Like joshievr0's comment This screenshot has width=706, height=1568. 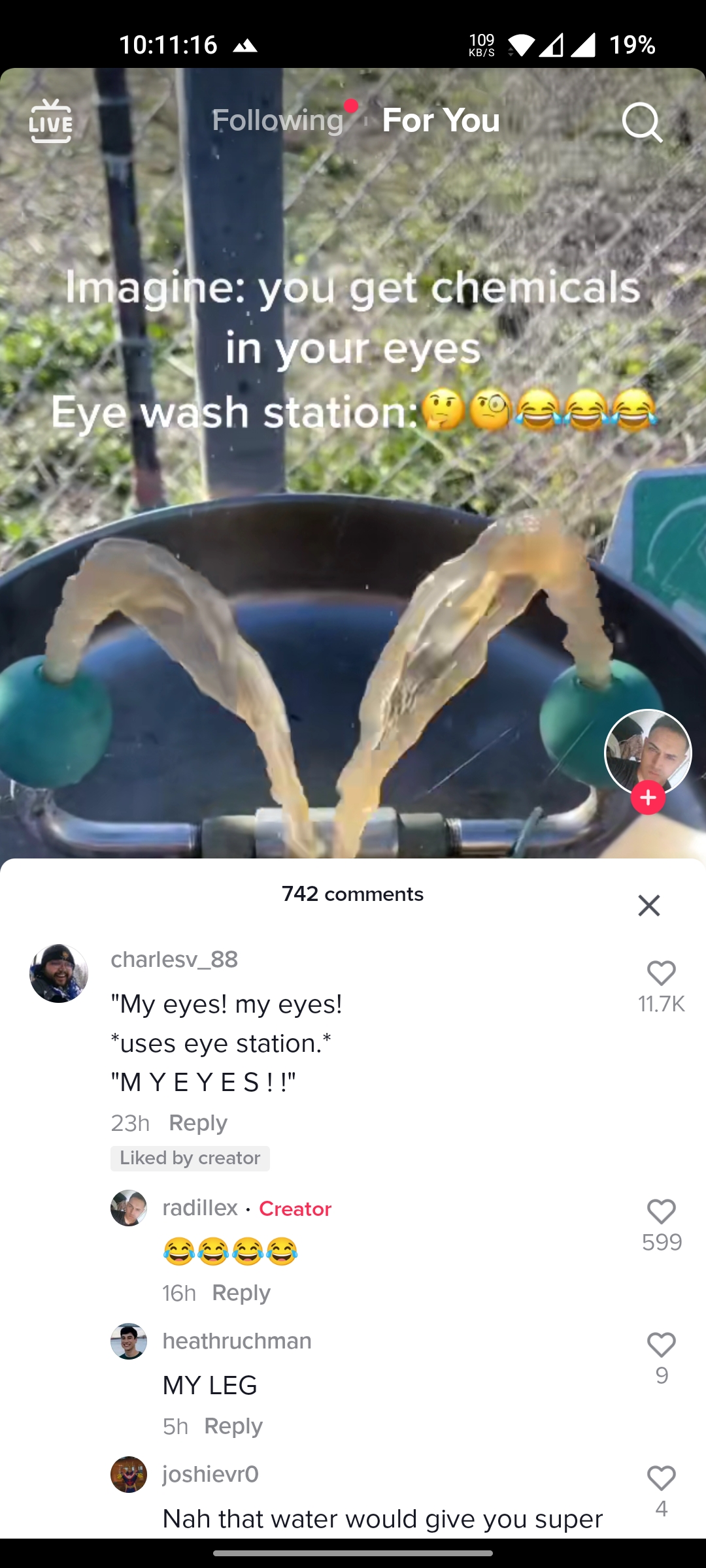point(661,1478)
